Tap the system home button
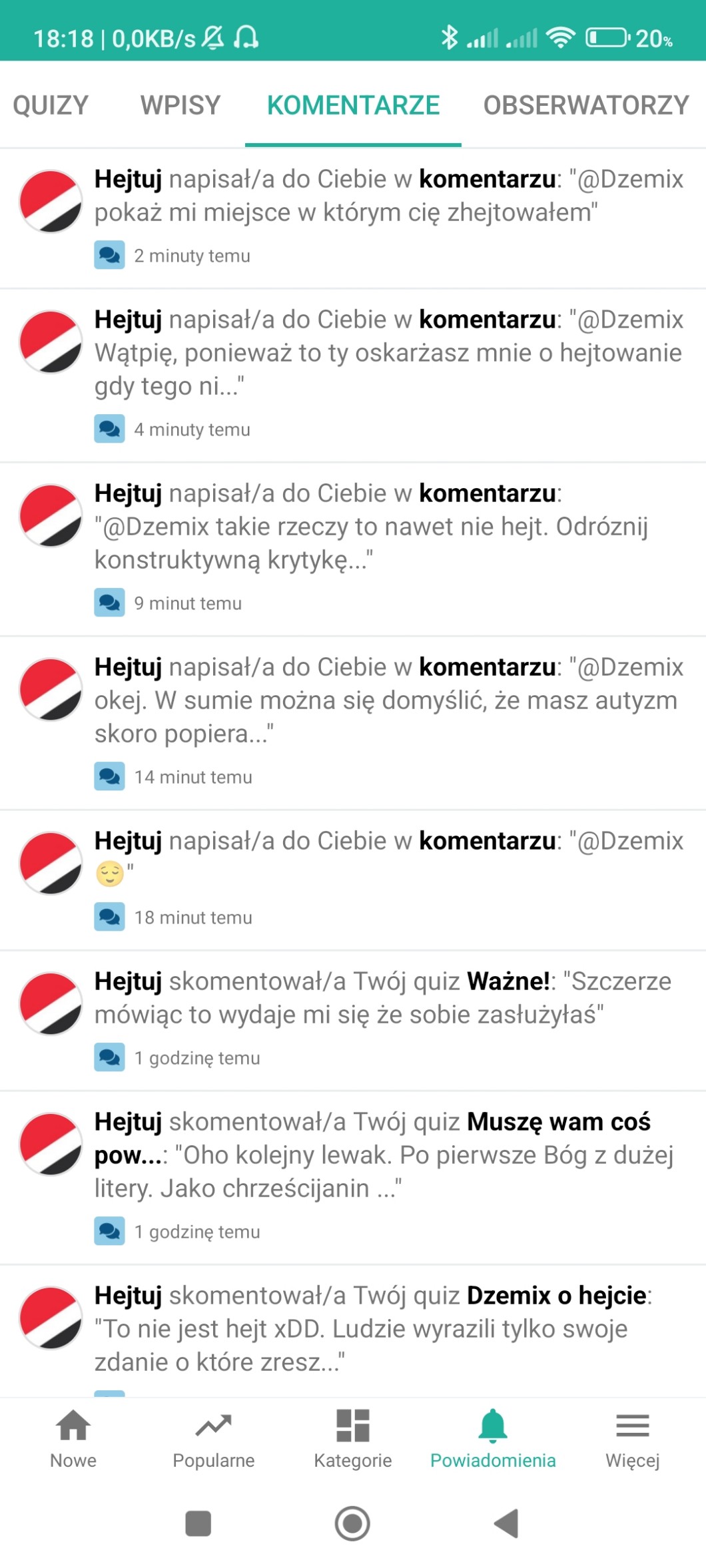 point(352,1523)
